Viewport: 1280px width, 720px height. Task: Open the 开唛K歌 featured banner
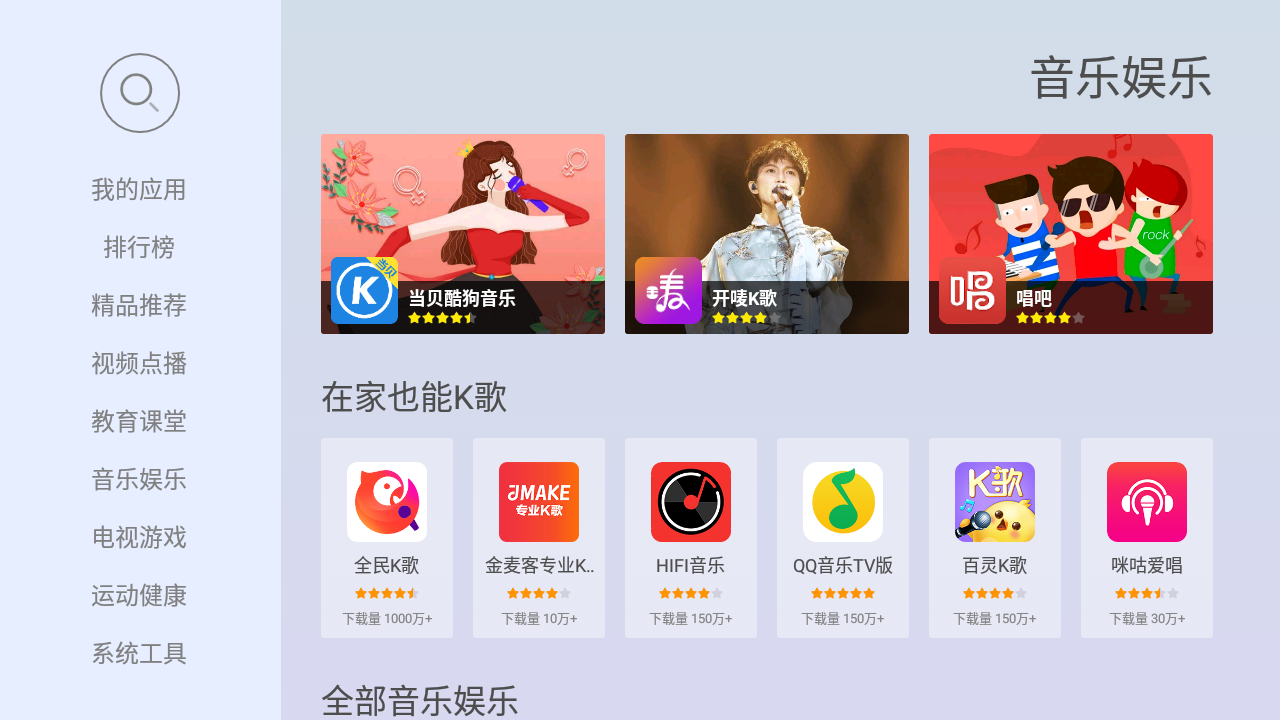[x=766, y=234]
